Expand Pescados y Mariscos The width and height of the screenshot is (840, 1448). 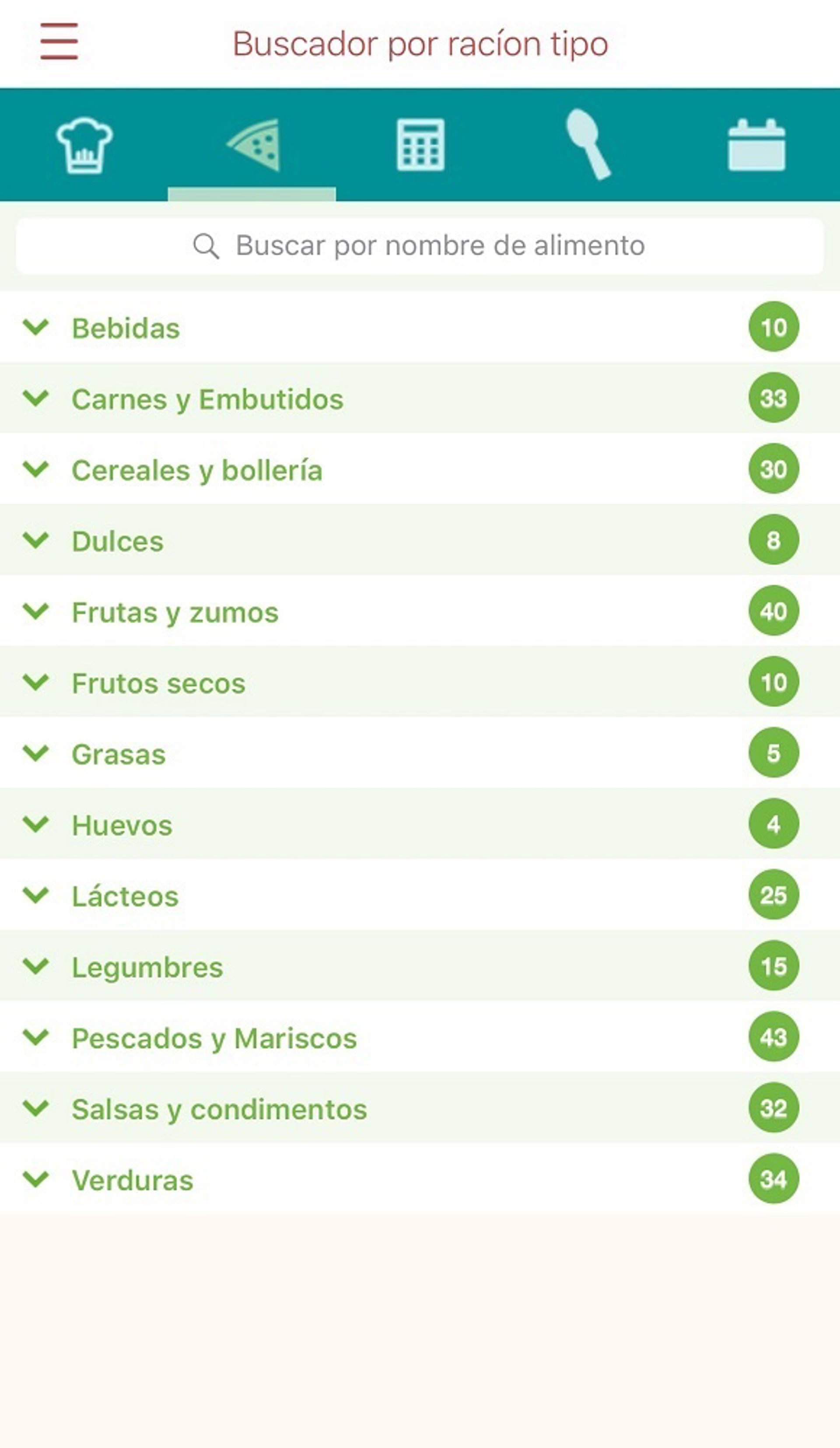click(x=214, y=1038)
